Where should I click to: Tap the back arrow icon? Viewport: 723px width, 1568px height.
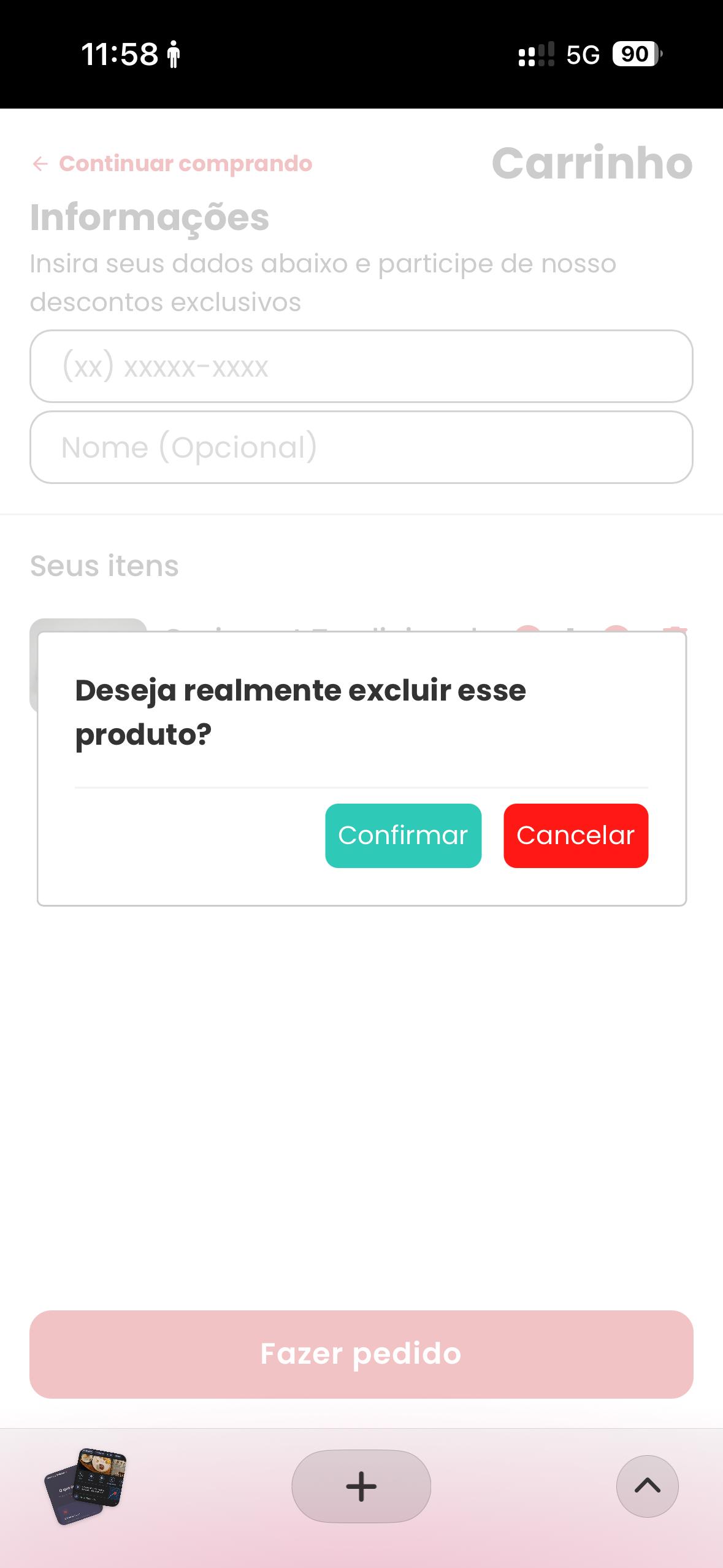(x=40, y=163)
